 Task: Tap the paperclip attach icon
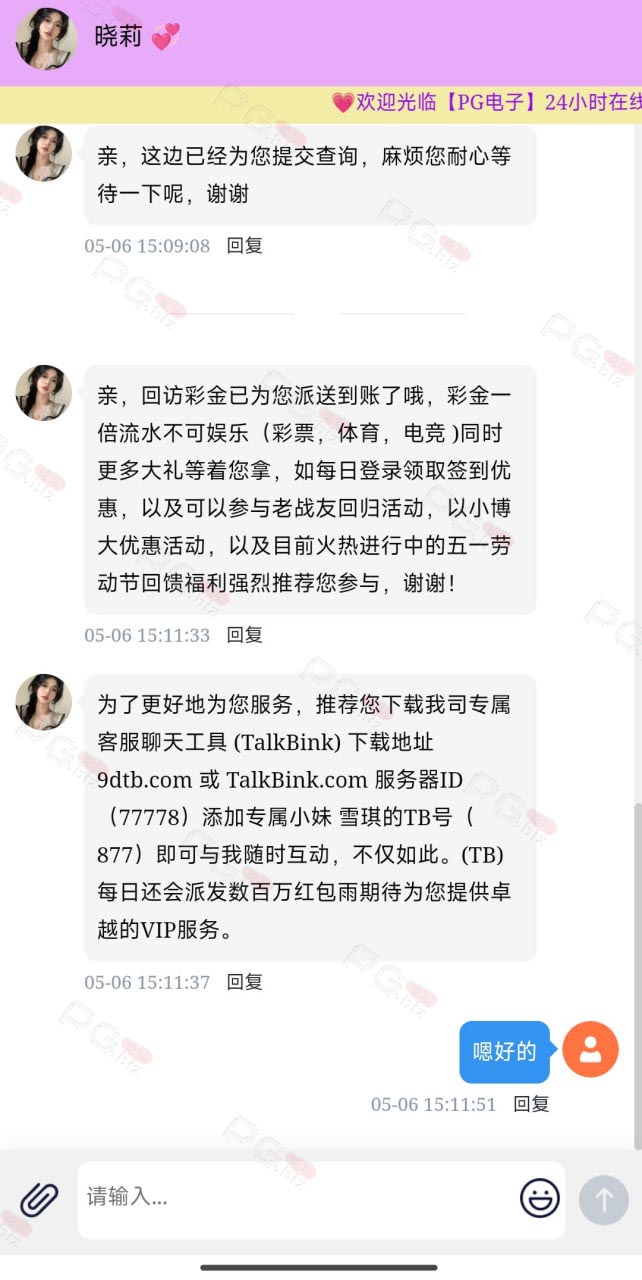(39, 1199)
